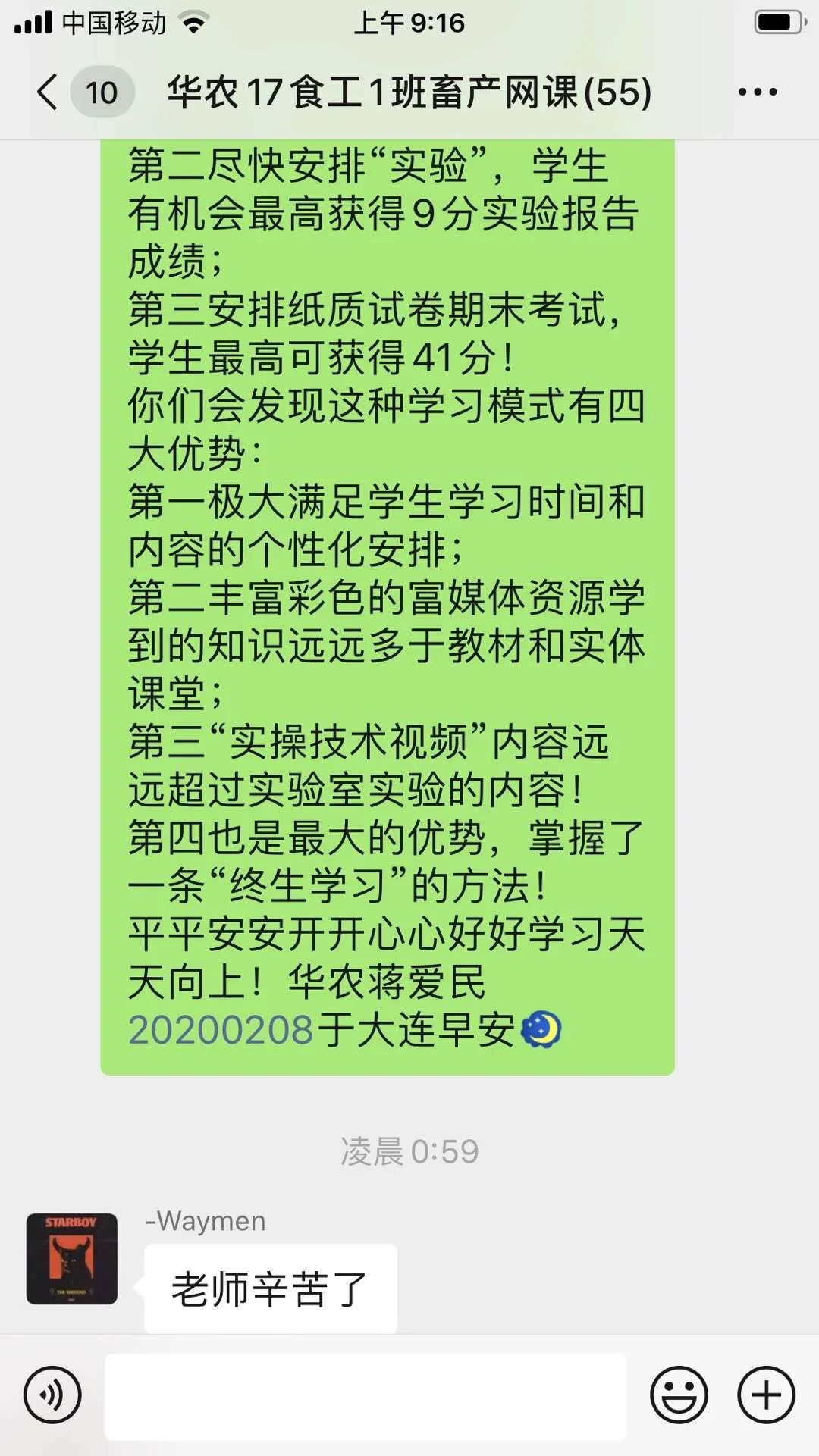Open the plus attachments menu
Image resolution: width=819 pixels, height=1456 pixels.
click(766, 1395)
